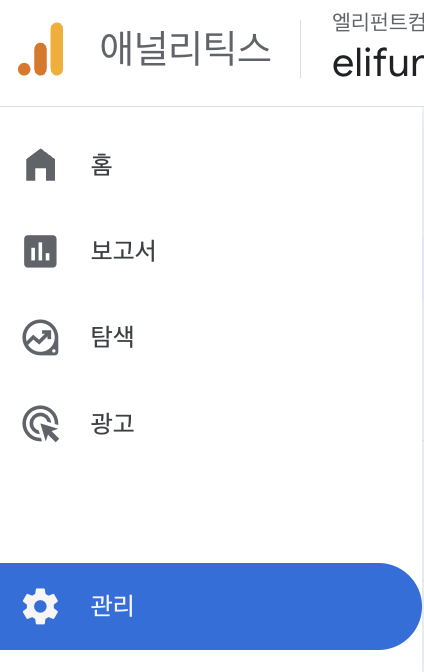Select the 광고 menu item
Image resolution: width=424 pixels, height=672 pixels.
(x=210, y=423)
